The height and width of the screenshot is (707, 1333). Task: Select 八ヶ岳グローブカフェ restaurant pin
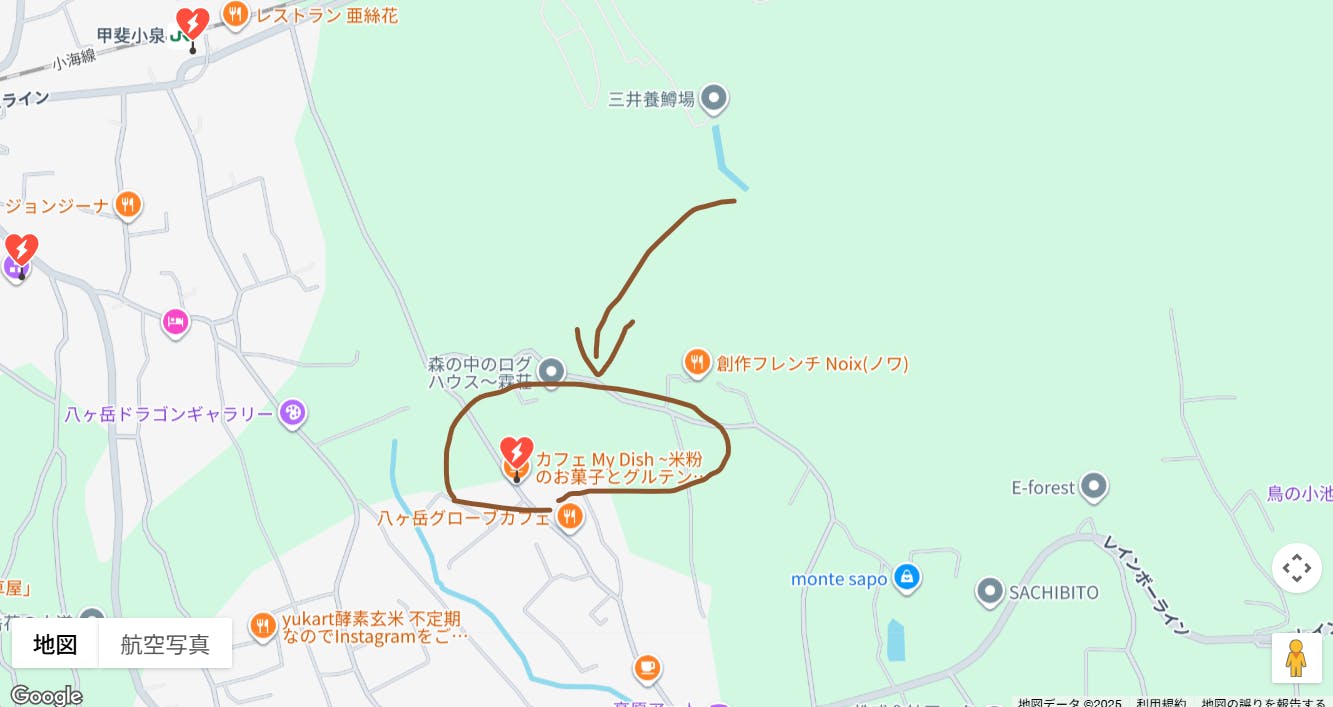click(x=569, y=516)
